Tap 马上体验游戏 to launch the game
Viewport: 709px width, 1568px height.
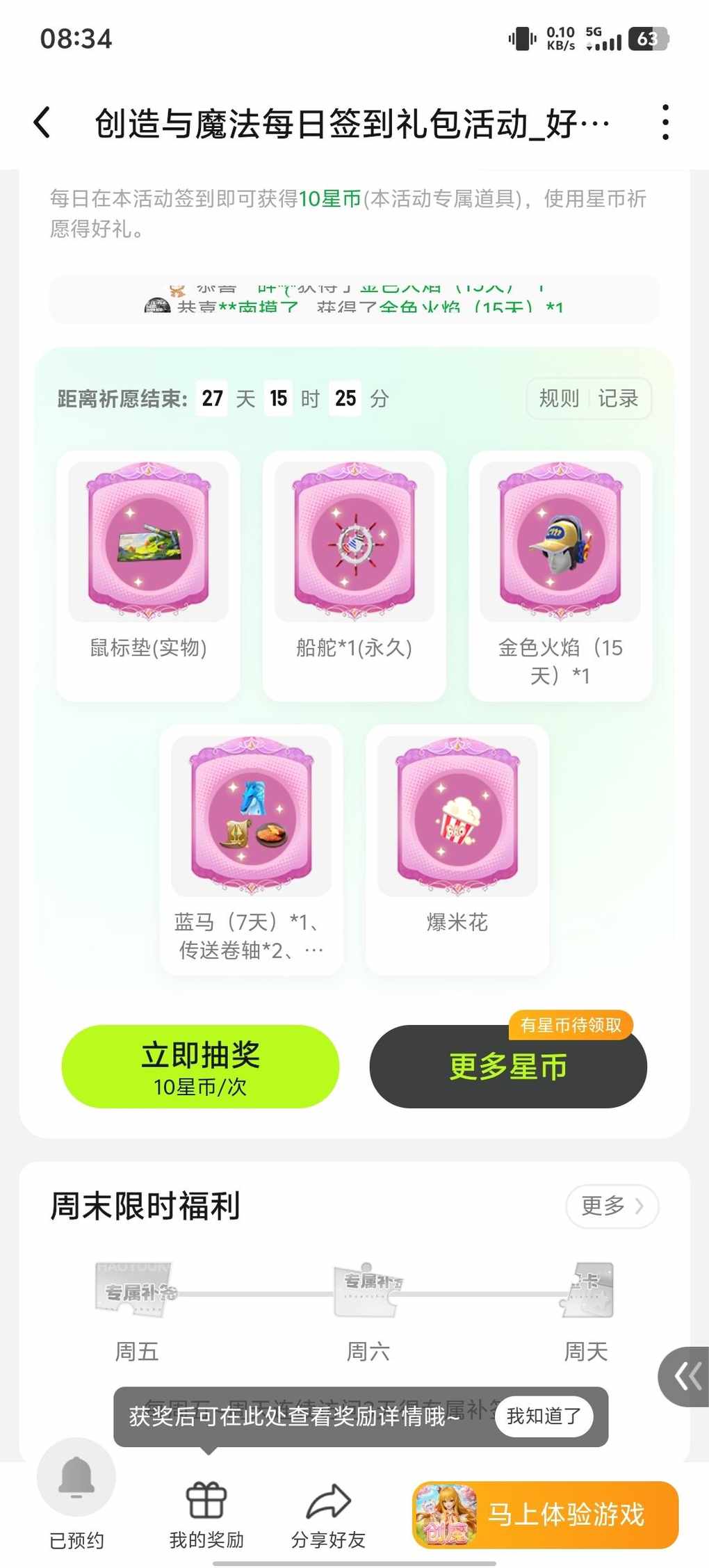coord(546,1514)
